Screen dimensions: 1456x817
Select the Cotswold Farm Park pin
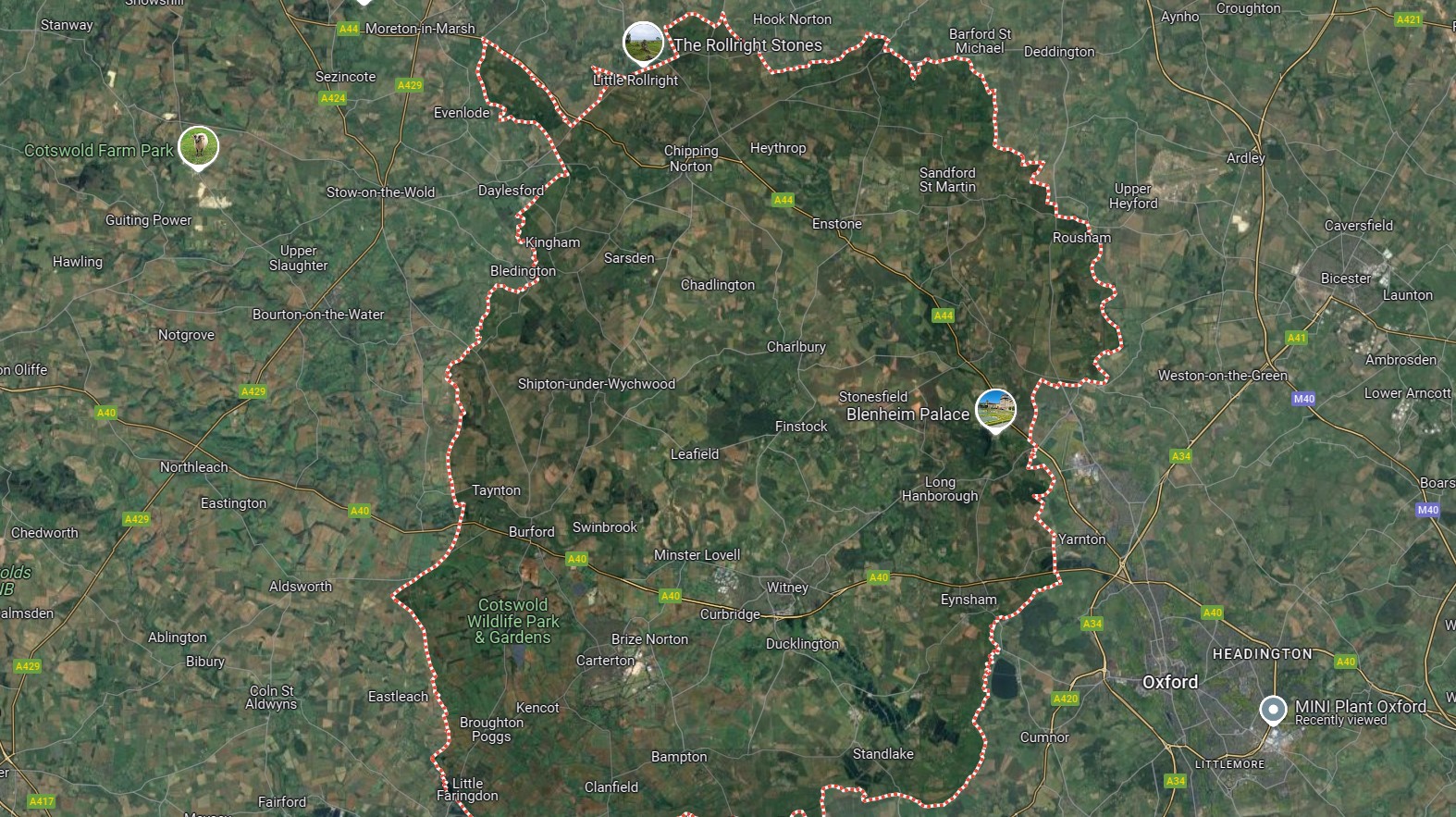pyautogui.click(x=198, y=145)
